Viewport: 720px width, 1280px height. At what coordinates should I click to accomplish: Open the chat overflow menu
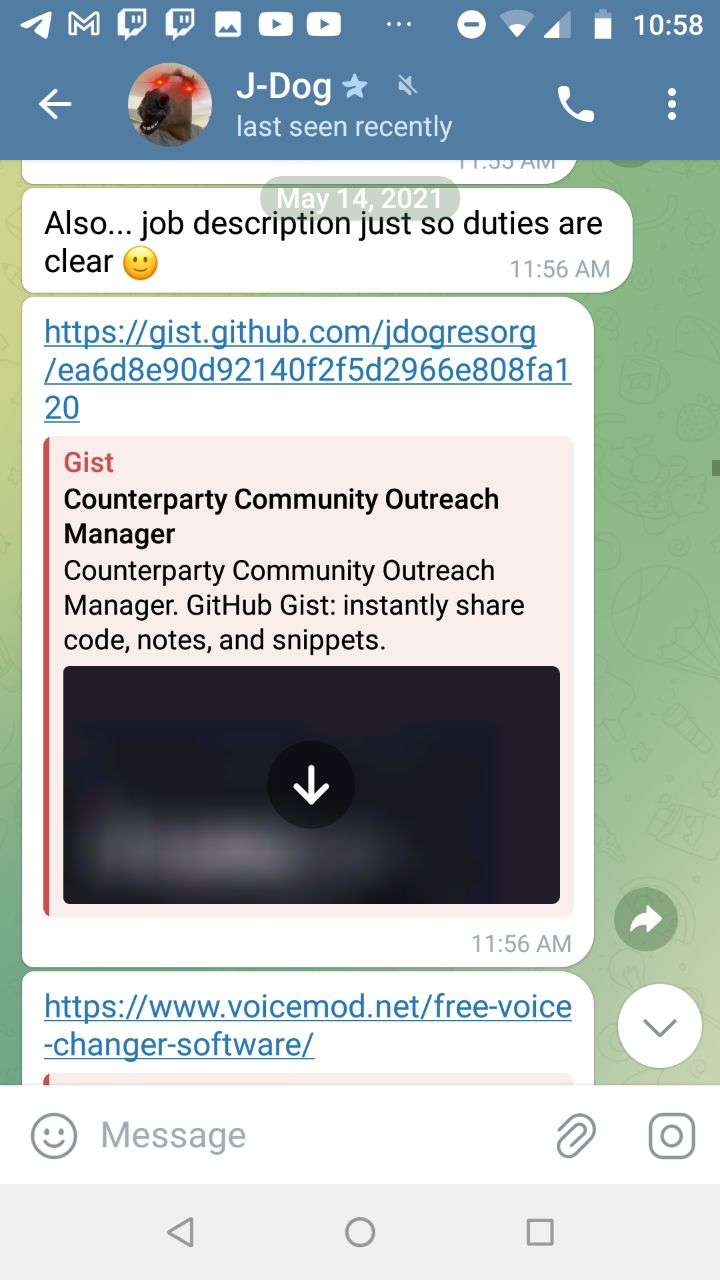[672, 104]
